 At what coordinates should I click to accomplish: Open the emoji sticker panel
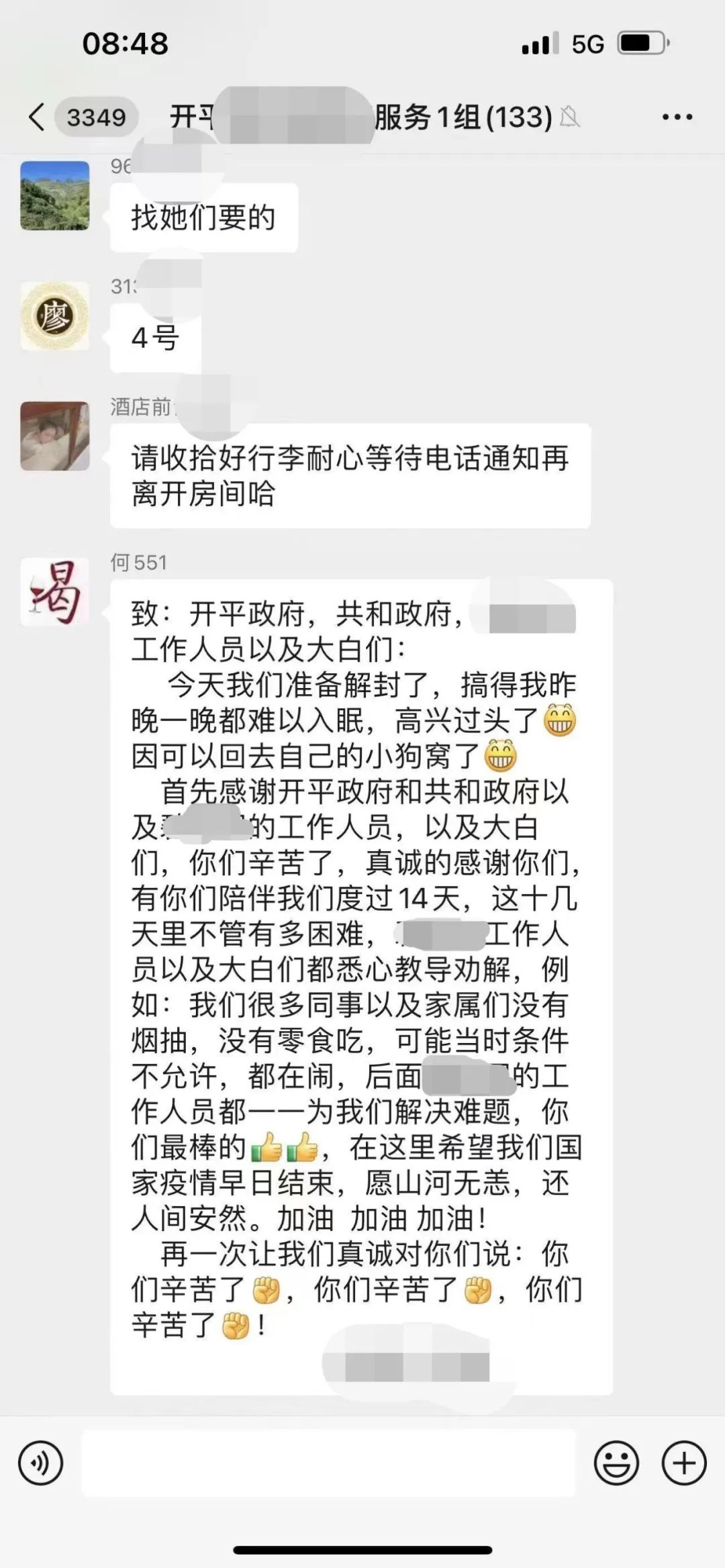pyautogui.click(x=616, y=1463)
